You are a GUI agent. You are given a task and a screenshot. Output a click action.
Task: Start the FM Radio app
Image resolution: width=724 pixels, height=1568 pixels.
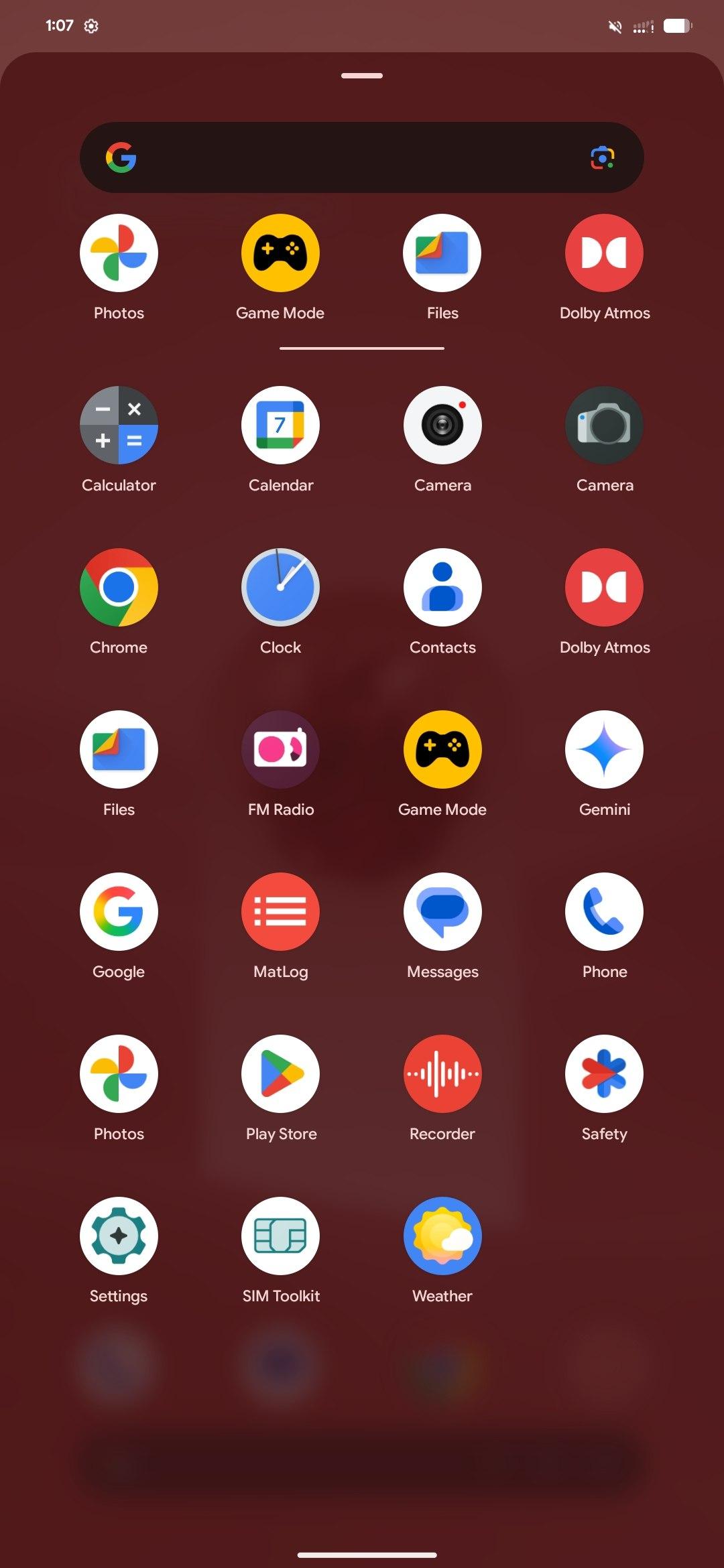coord(280,749)
